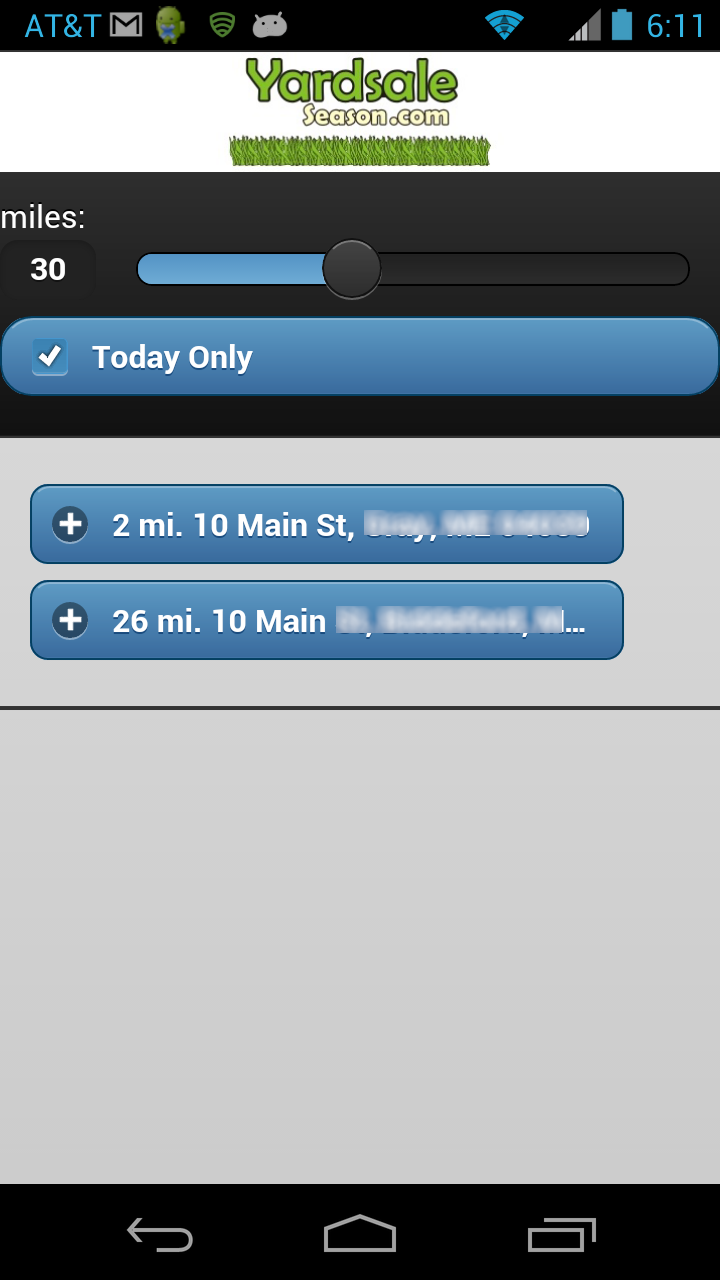This screenshot has height=1280, width=720.
Task: Tap the miles value field showing 30
Action: [48, 269]
